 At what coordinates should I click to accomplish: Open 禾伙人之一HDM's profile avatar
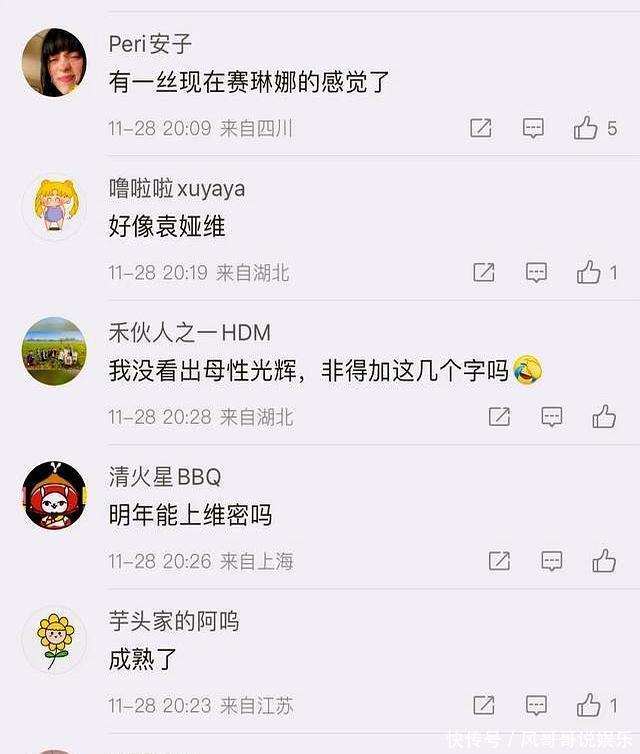(x=54, y=351)
